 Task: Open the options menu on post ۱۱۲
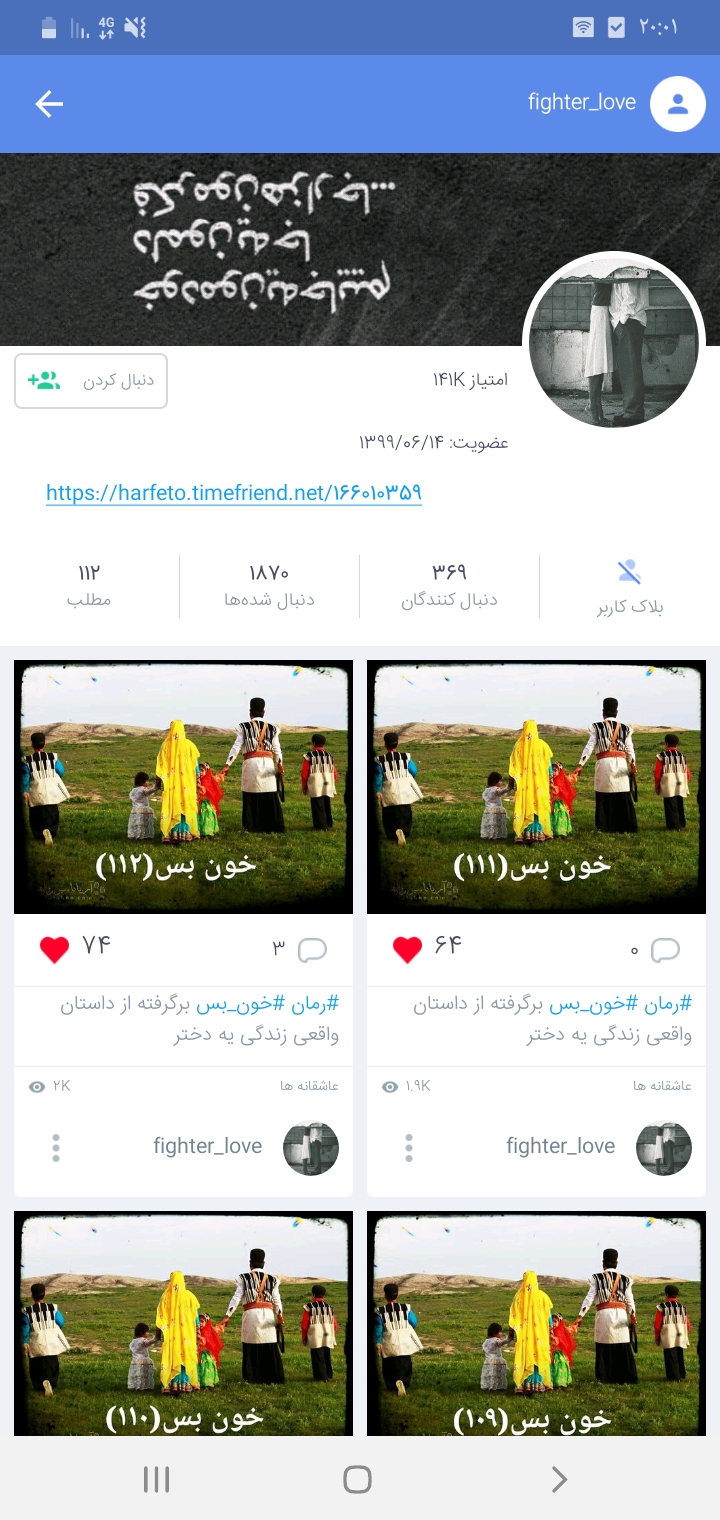[56, 1147]
